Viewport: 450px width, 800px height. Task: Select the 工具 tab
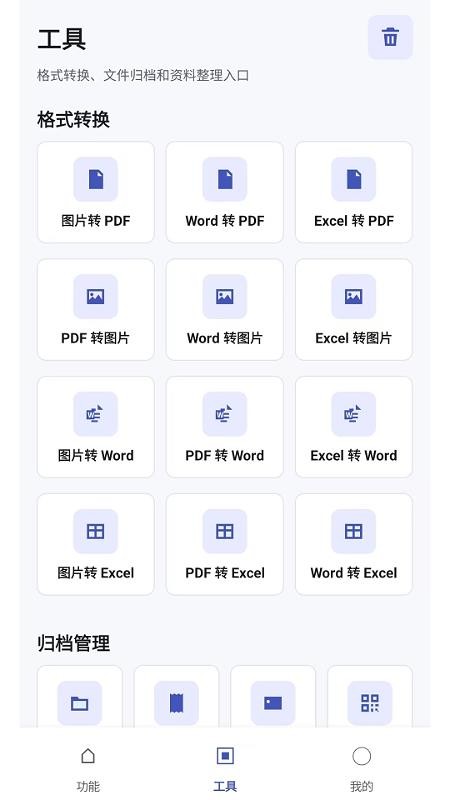(225, 769)
